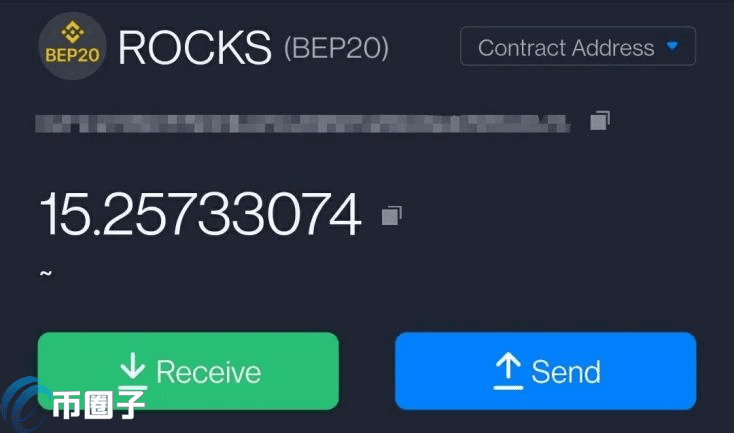This screenshot has height=433, width=734.
Task: Copy the 15.25733074 balance amount
Action: click(392, 214)
